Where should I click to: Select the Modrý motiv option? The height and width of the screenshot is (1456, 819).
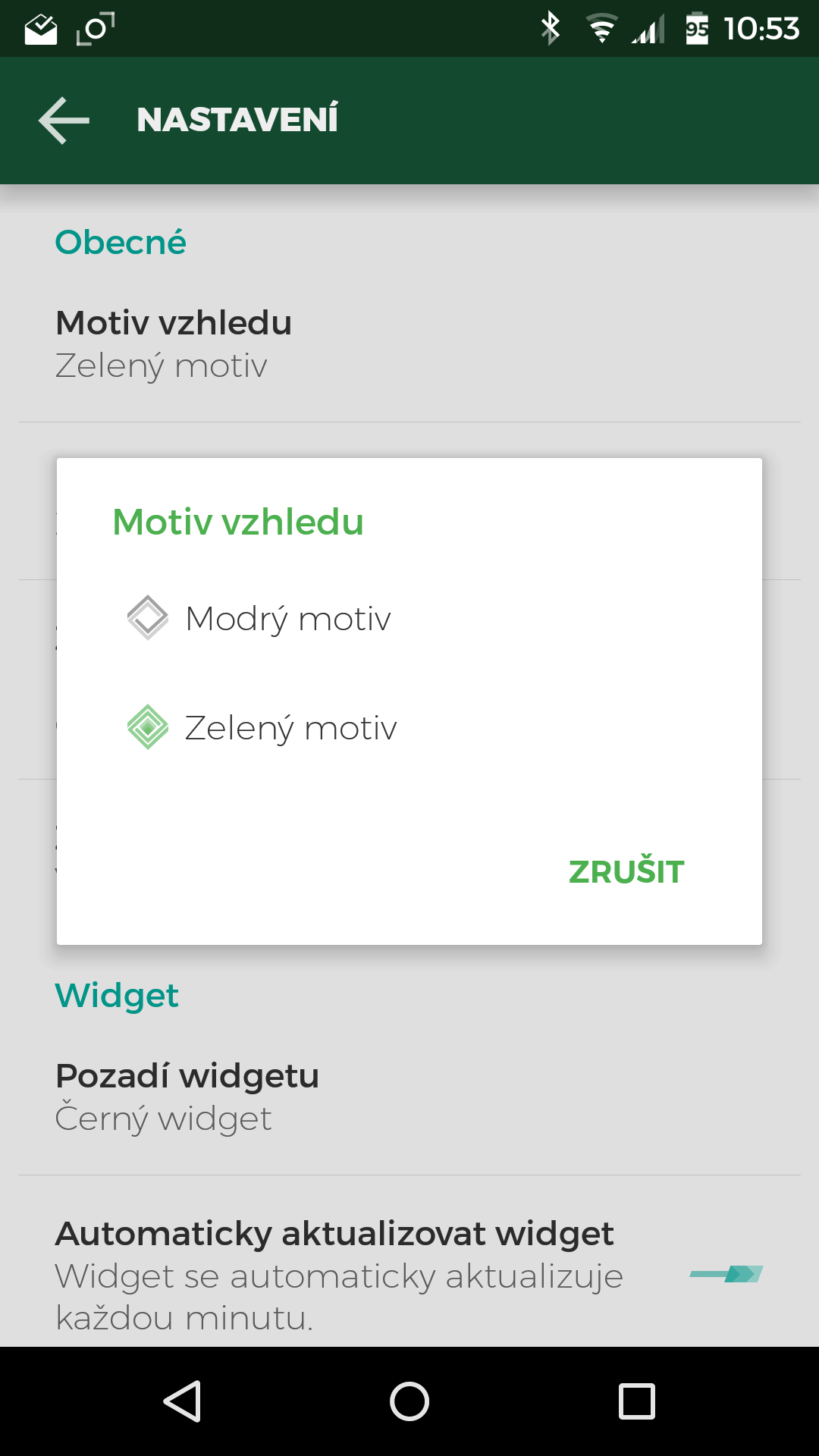point(288,619)
